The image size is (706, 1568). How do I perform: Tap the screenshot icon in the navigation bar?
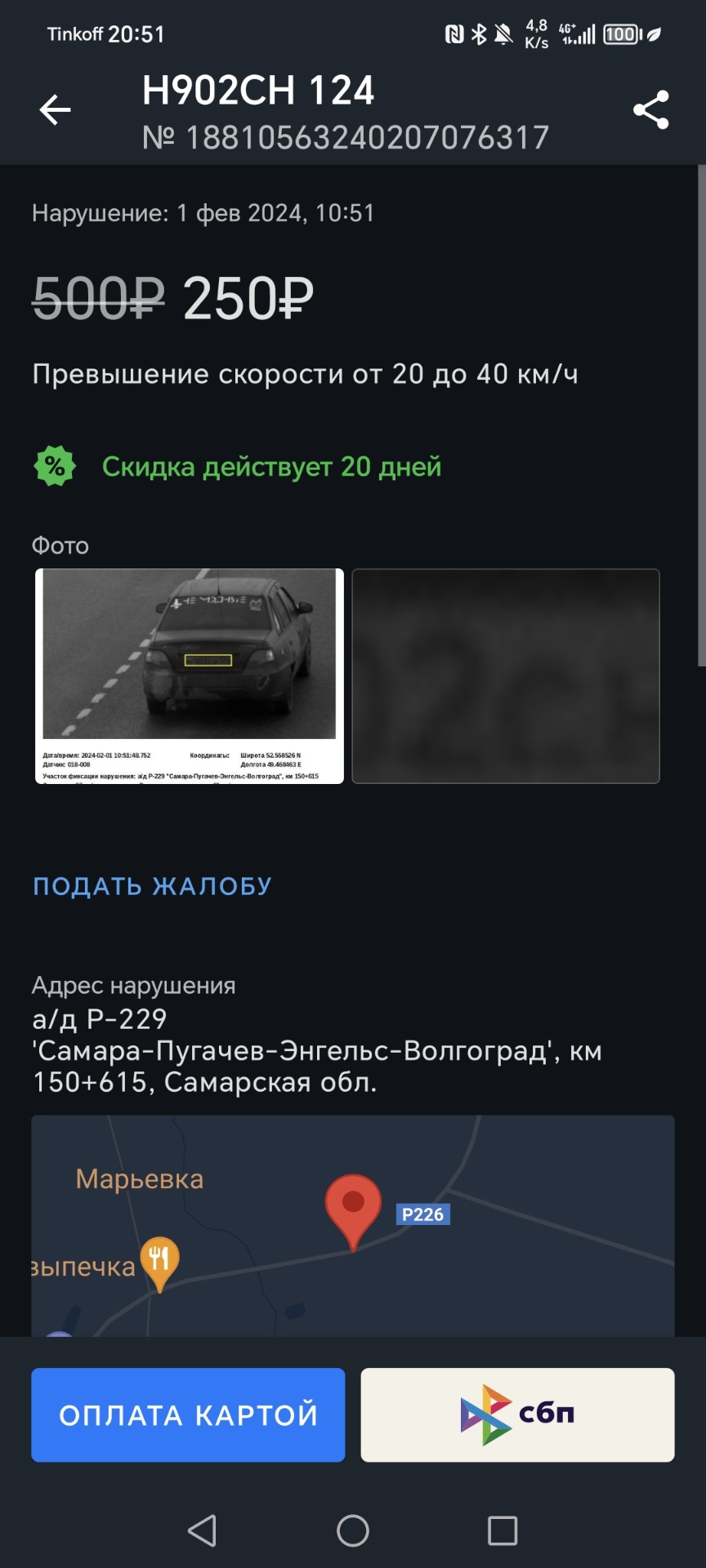pyautogui.click(x=503, y=1528)
